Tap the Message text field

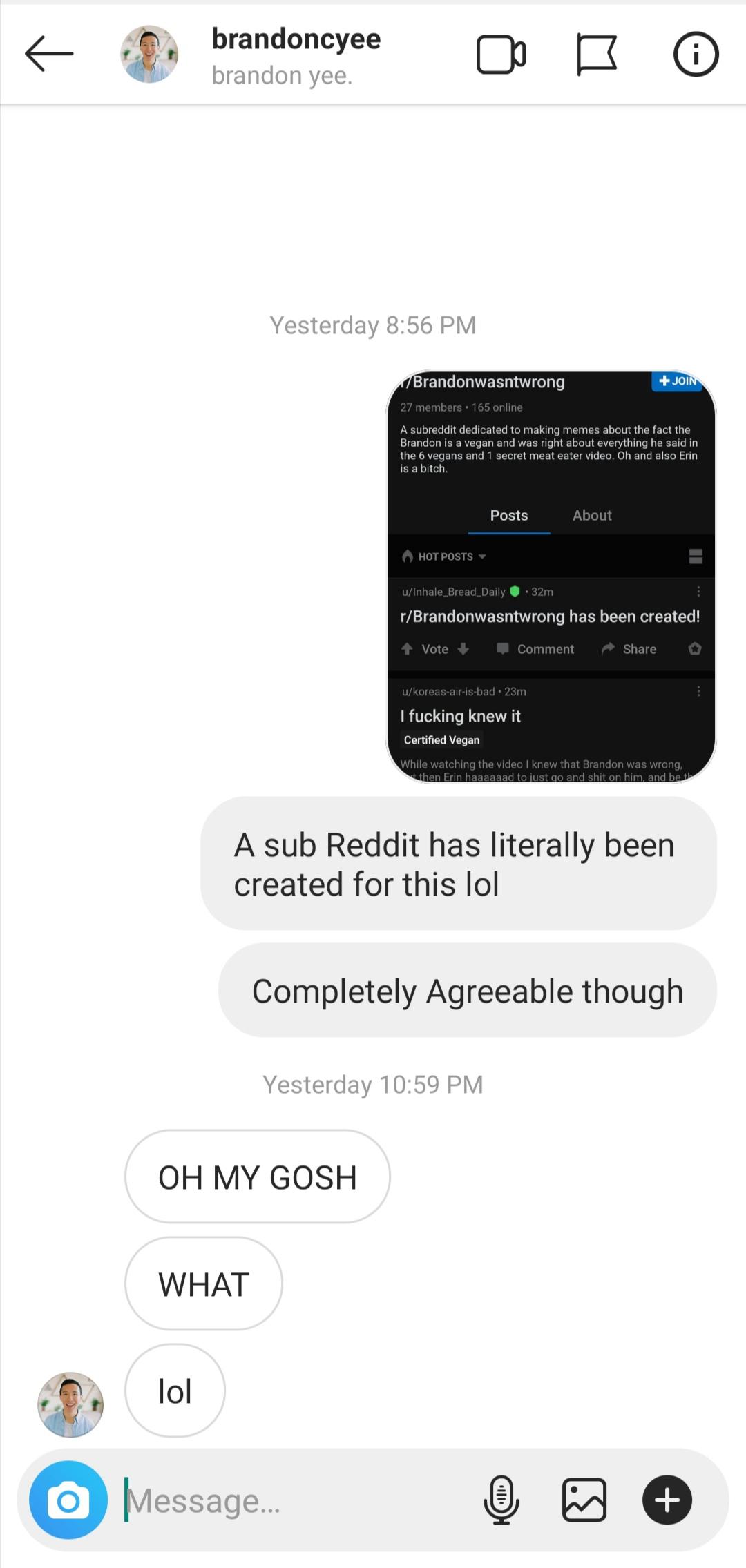click(297, 1501)
